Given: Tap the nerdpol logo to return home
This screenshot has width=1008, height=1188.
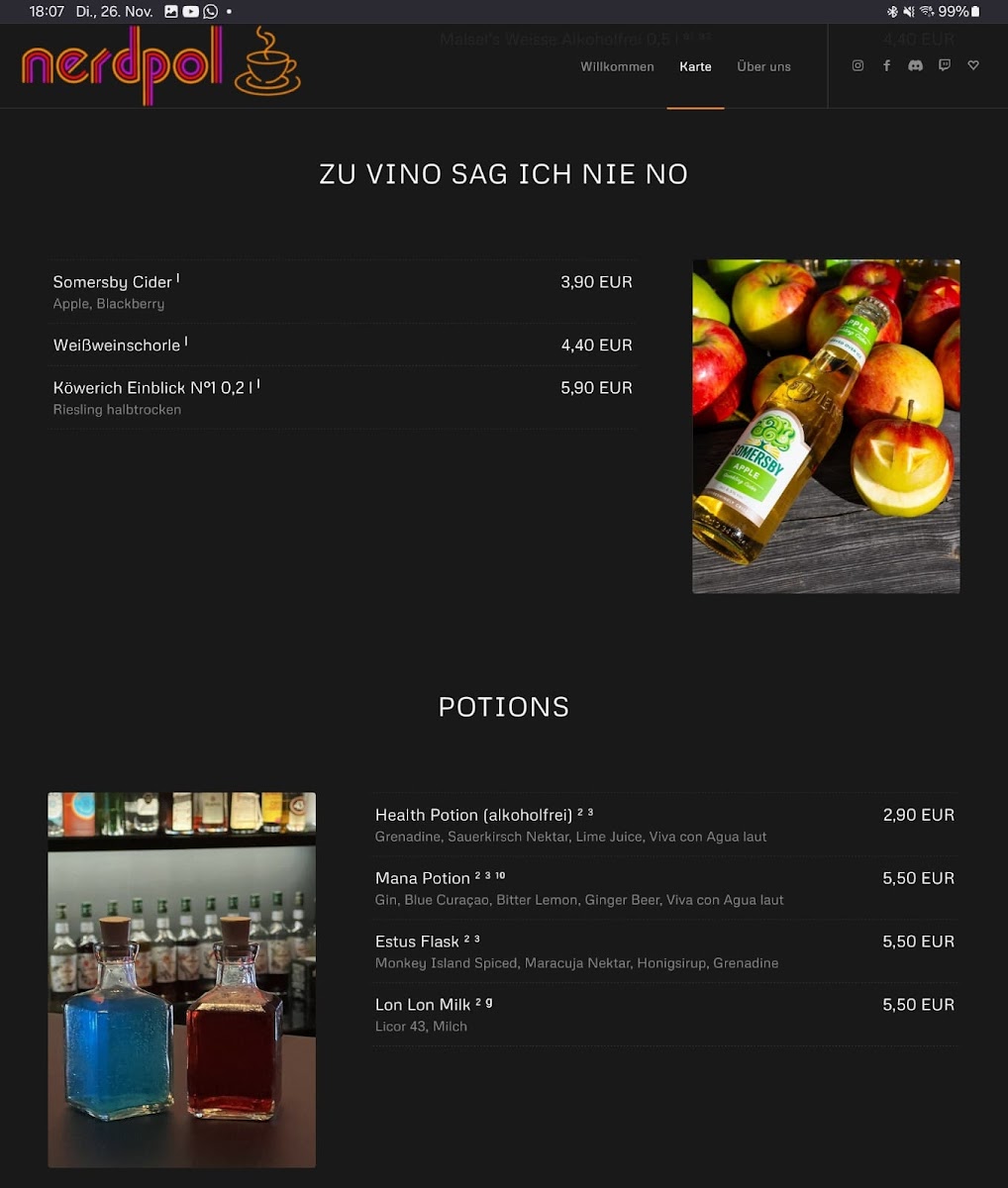Looking at the screenshot, I should pos(160,65).
